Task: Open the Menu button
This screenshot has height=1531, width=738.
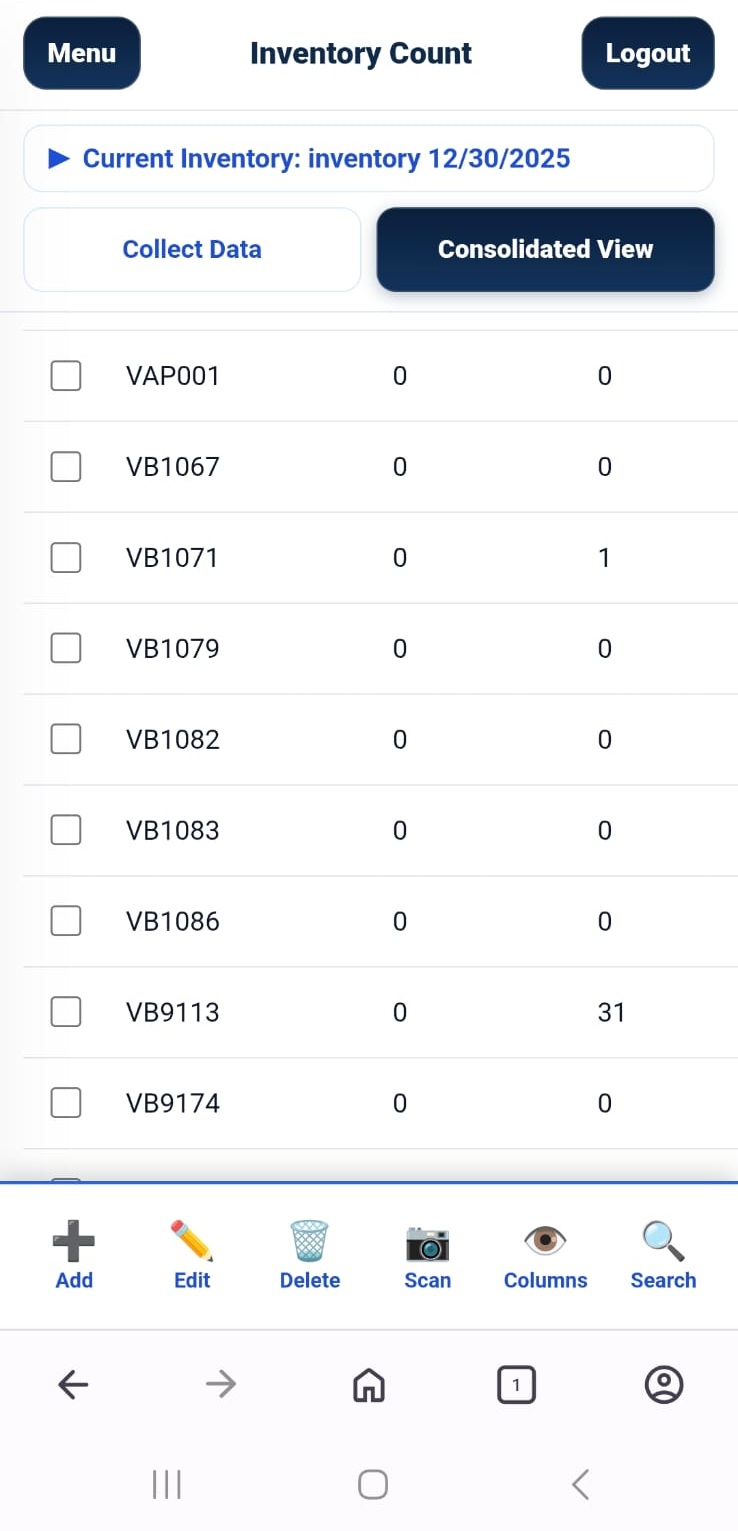Action: [x=82, y=53]
